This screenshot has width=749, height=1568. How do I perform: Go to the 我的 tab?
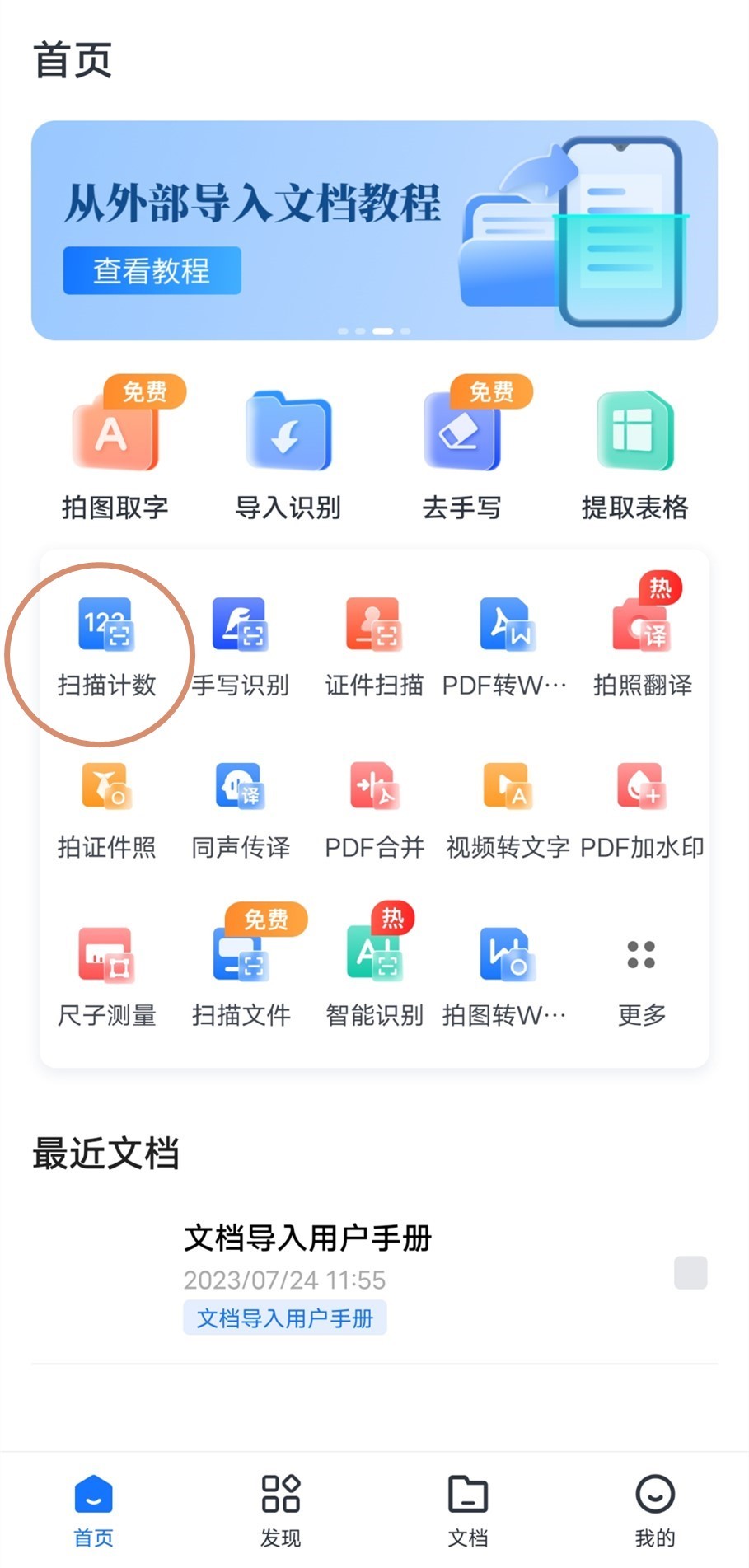pyautogui.click(x=655, y=1511)
